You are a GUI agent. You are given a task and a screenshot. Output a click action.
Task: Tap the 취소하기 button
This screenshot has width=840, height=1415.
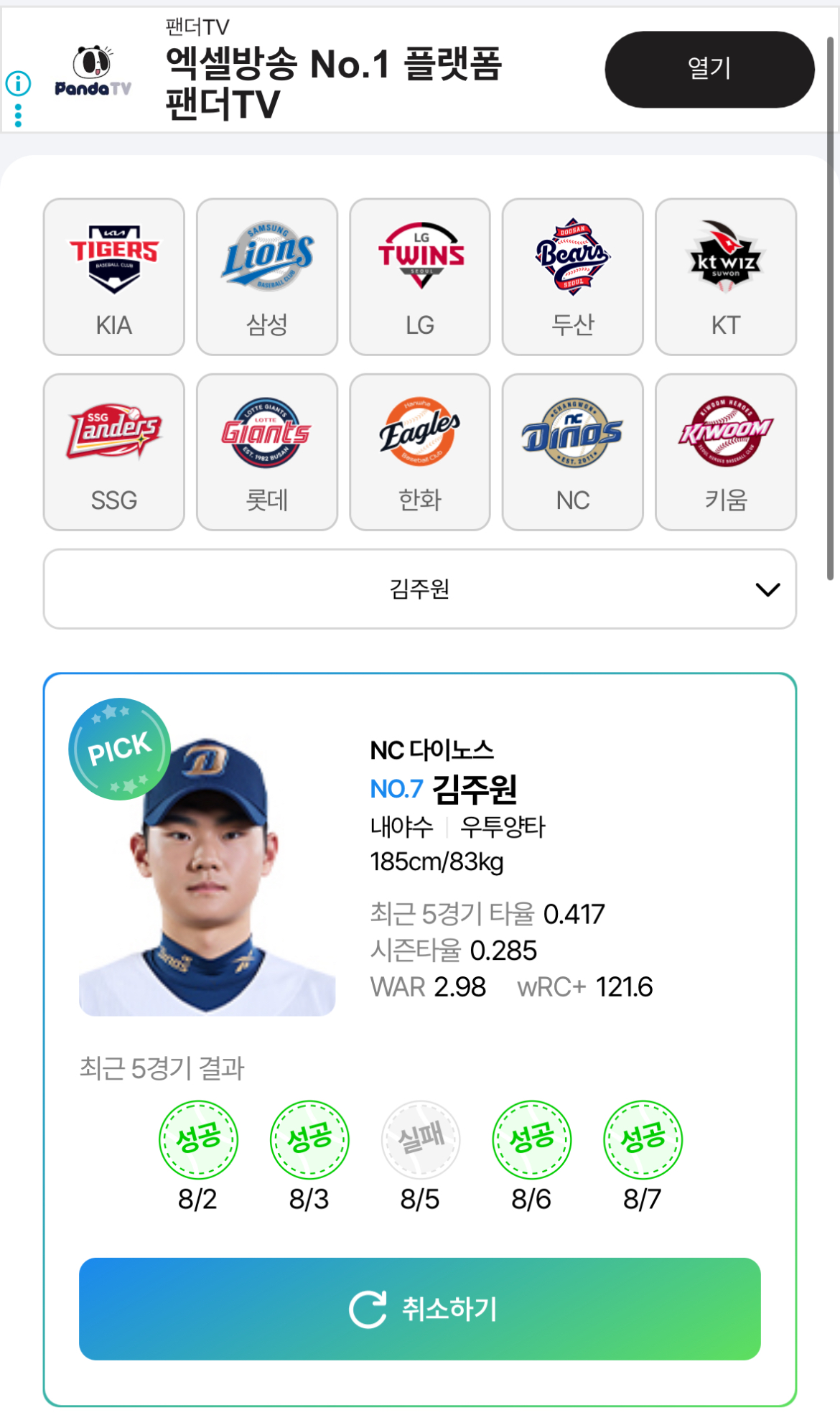click(x=420, y=1309)
